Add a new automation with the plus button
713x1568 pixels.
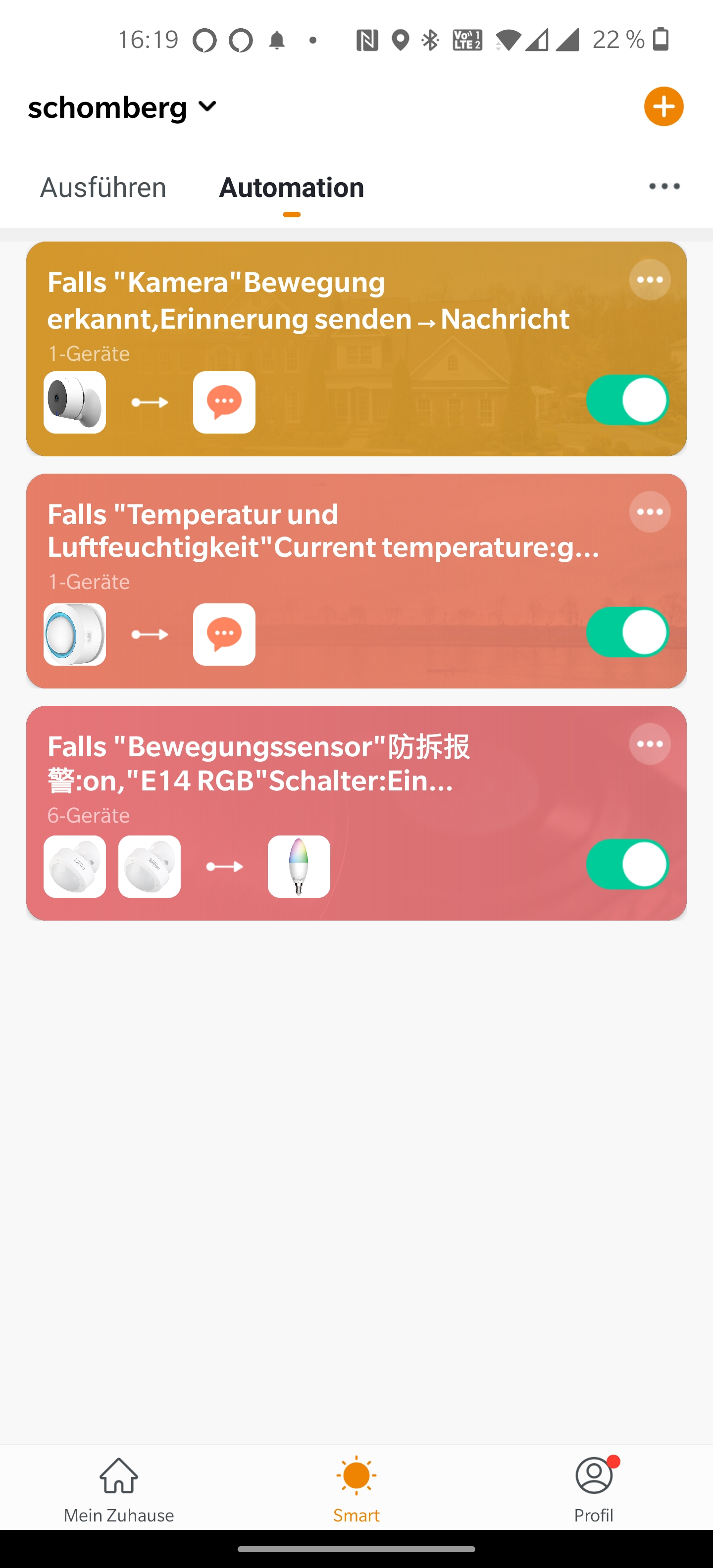[663, 106]
